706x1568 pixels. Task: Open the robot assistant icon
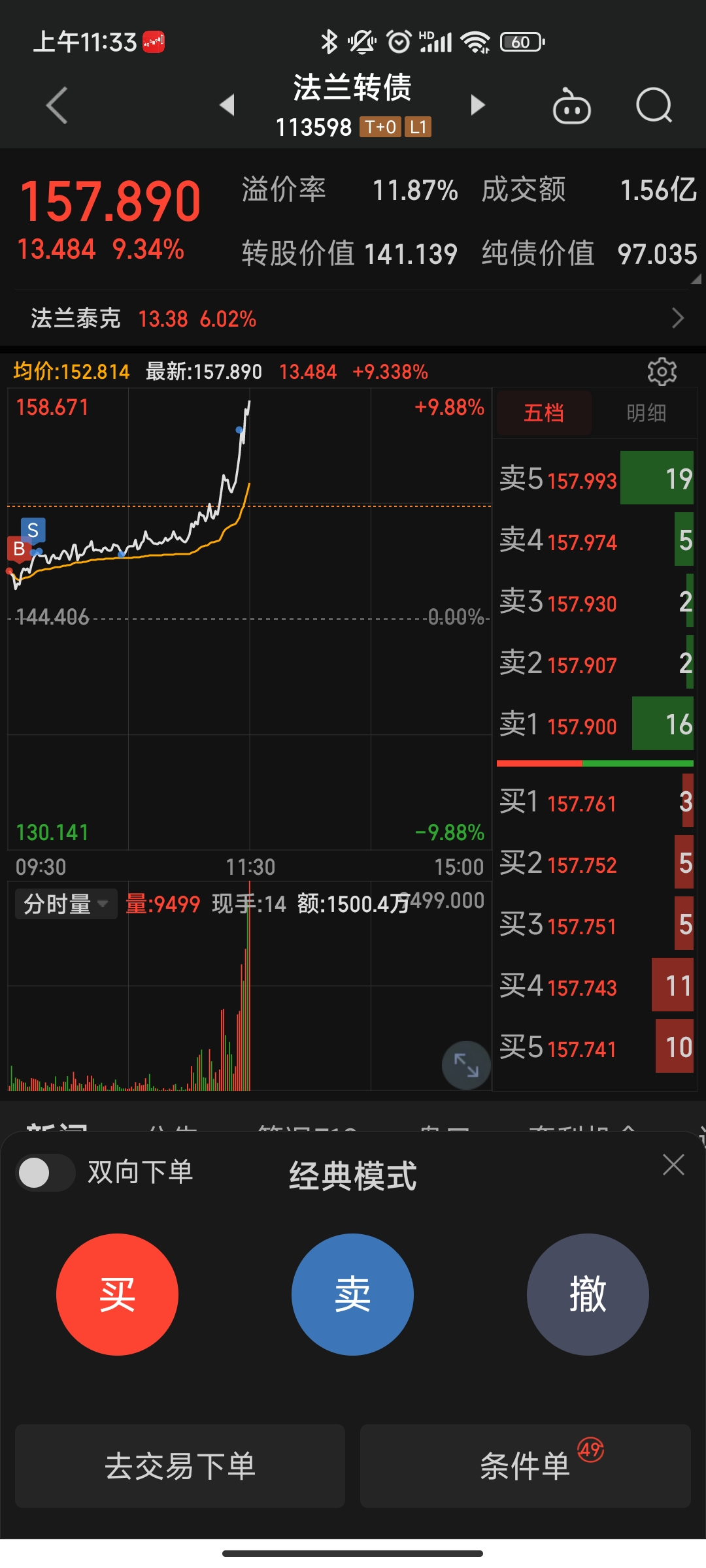click(572, 106)
